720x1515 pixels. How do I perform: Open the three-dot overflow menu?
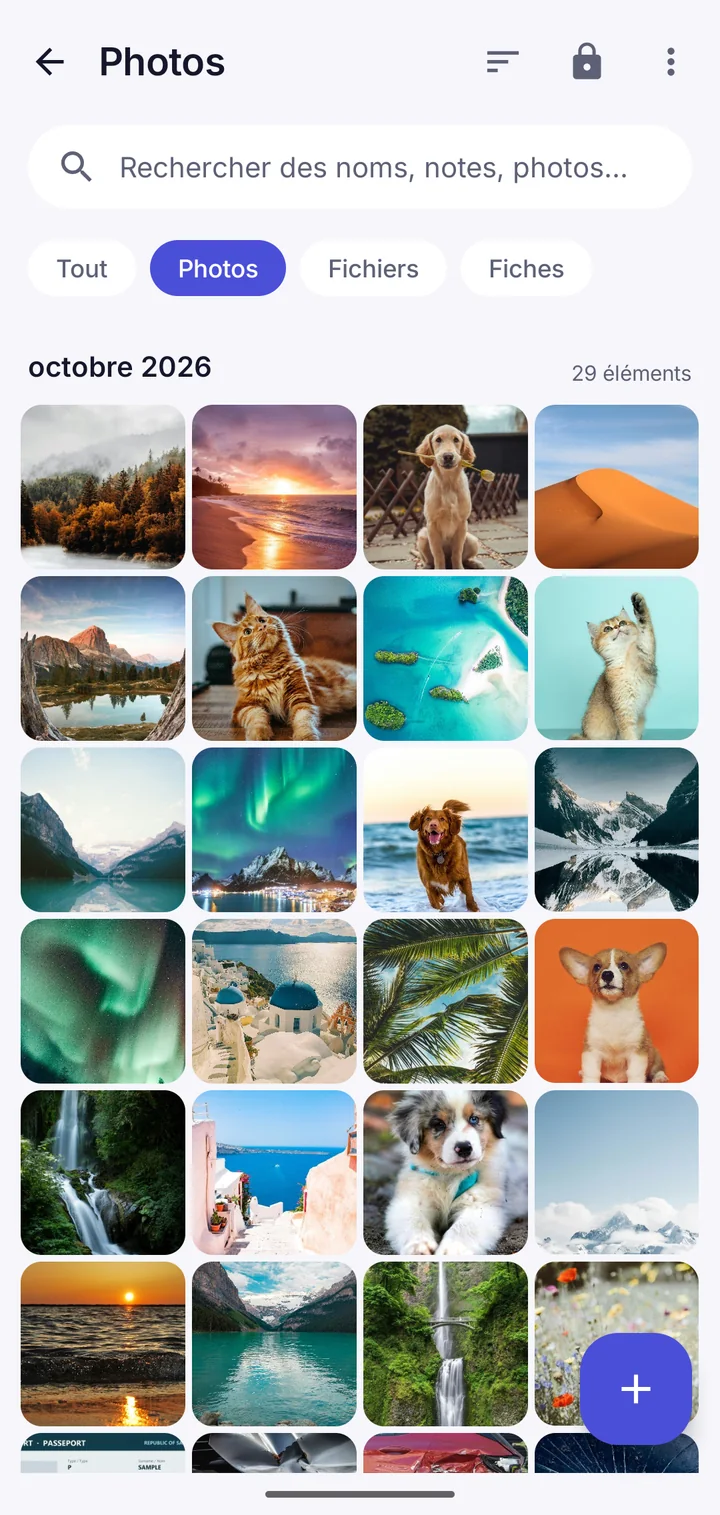pos(671,62)
